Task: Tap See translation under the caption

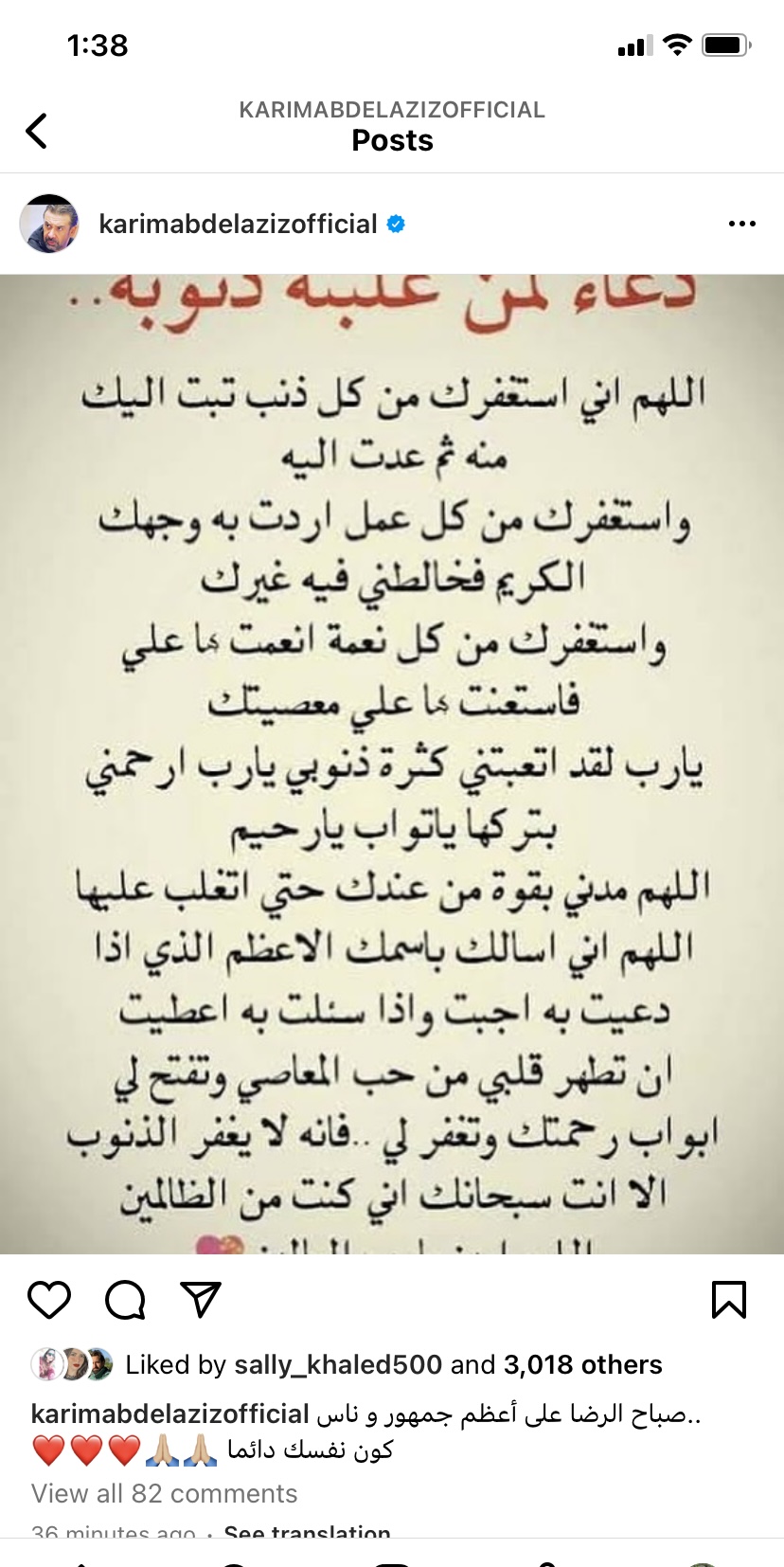Action: 307,1531
